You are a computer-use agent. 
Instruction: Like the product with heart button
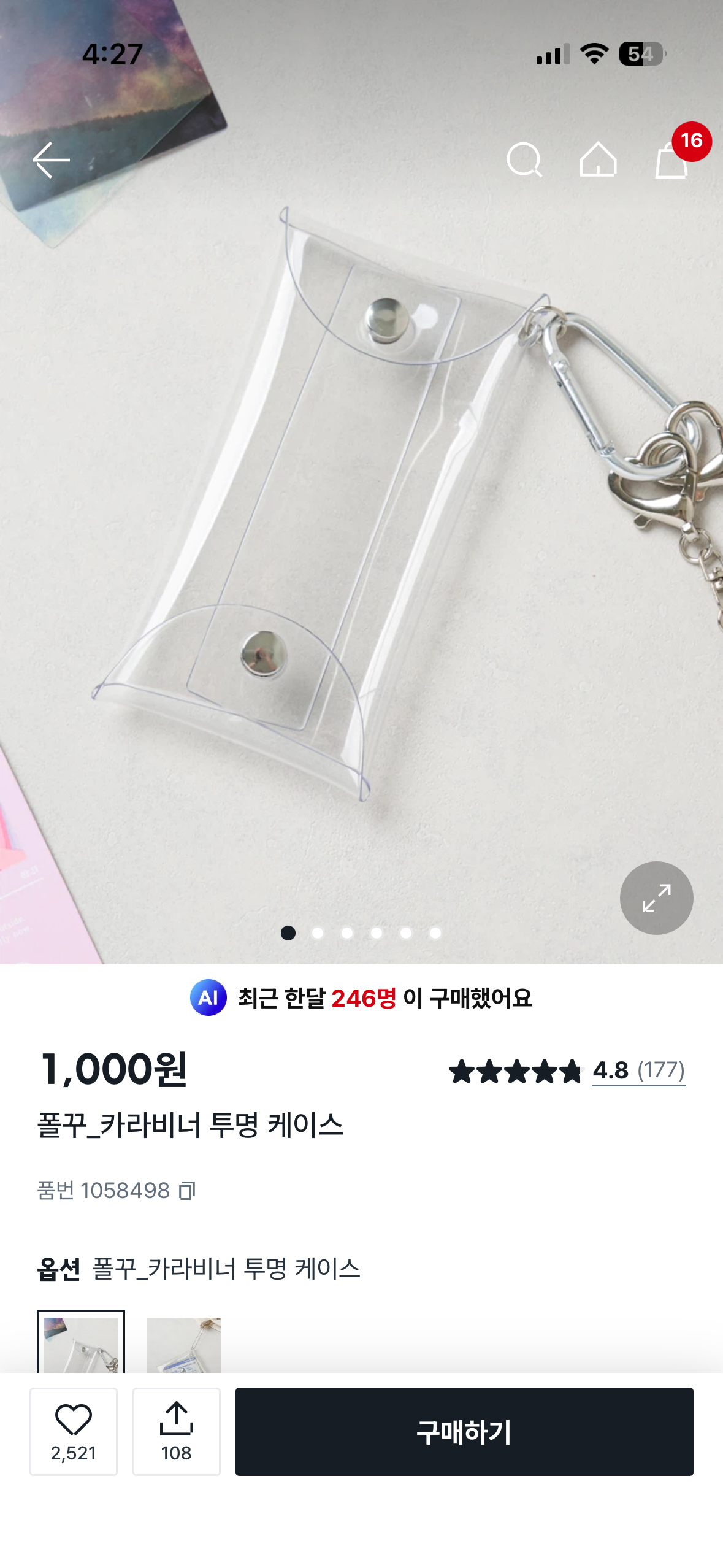[74, 1431]
